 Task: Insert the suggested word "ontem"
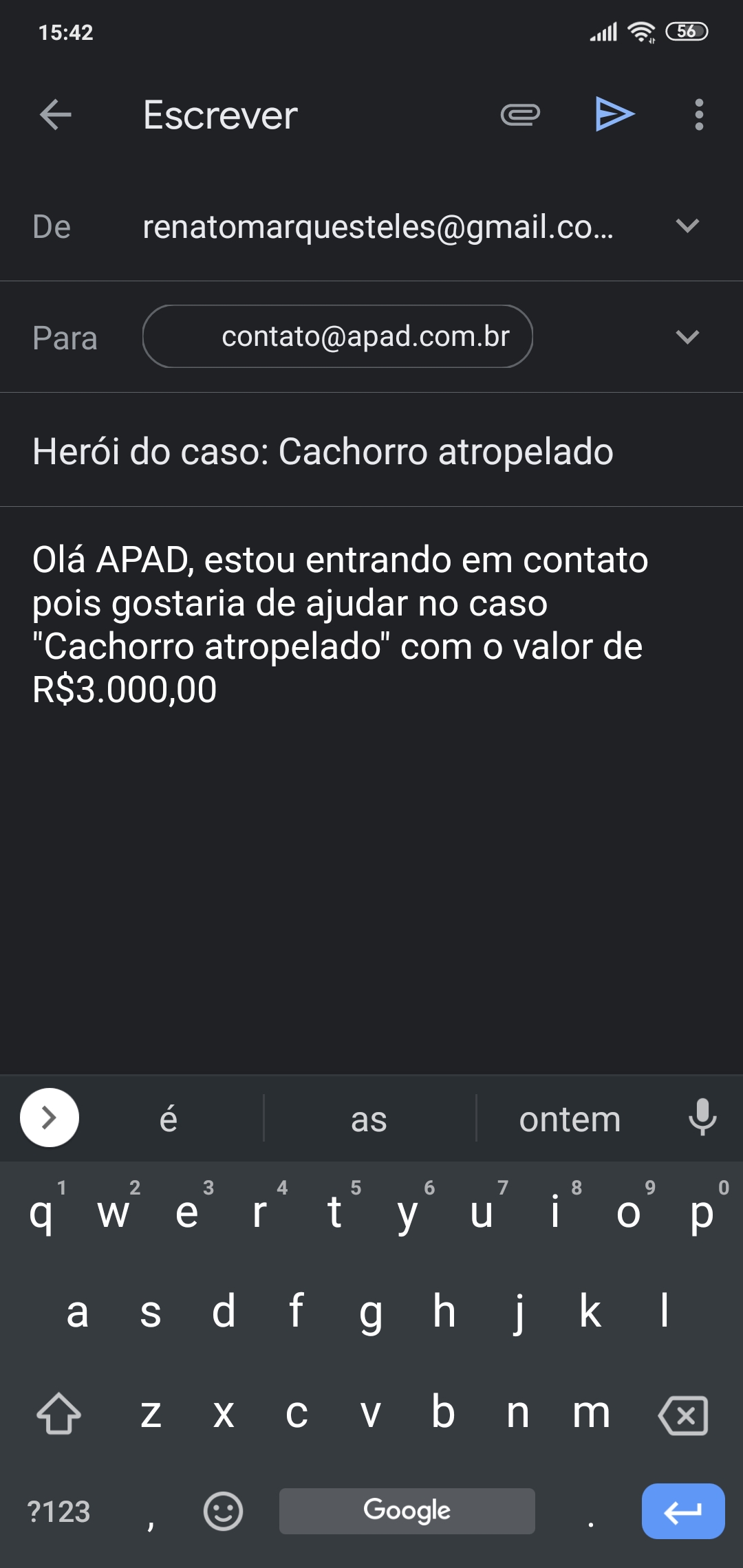pyautogui.click(x=570, y=1120)
